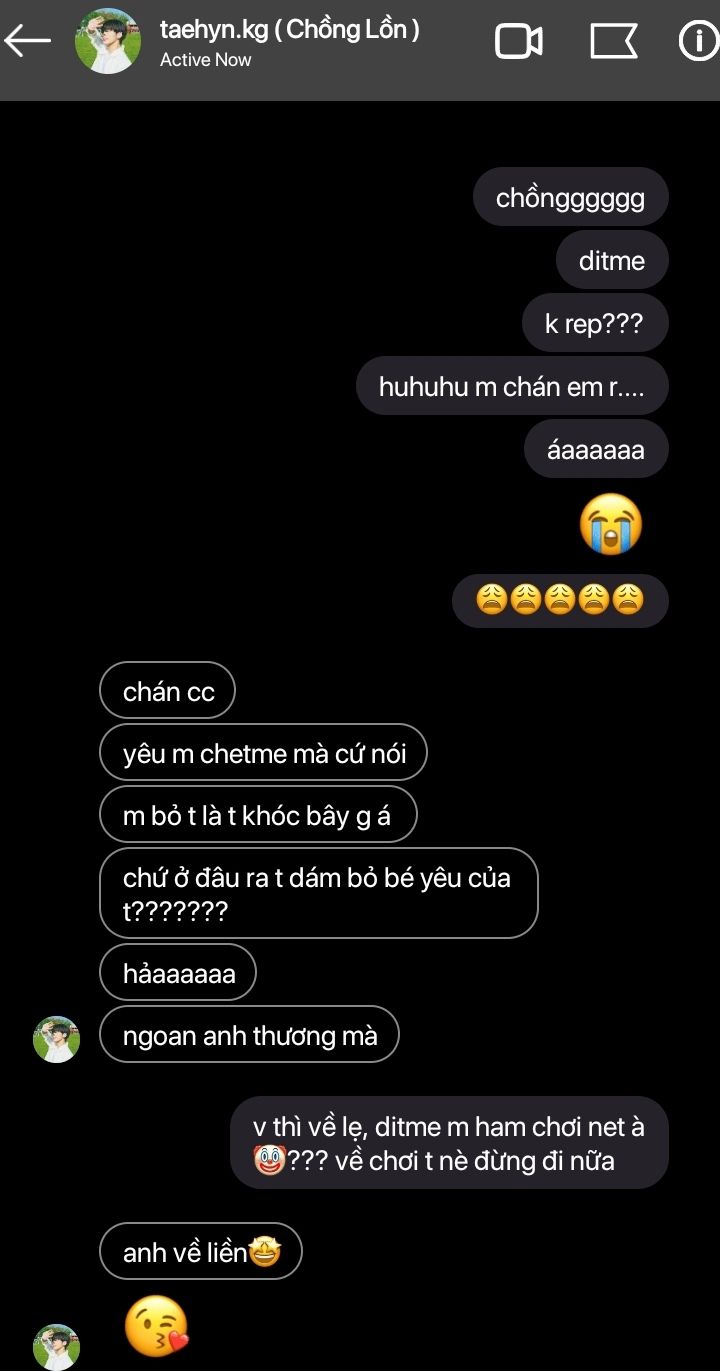Start a video call with taehyn.kg

coord(519,41)
